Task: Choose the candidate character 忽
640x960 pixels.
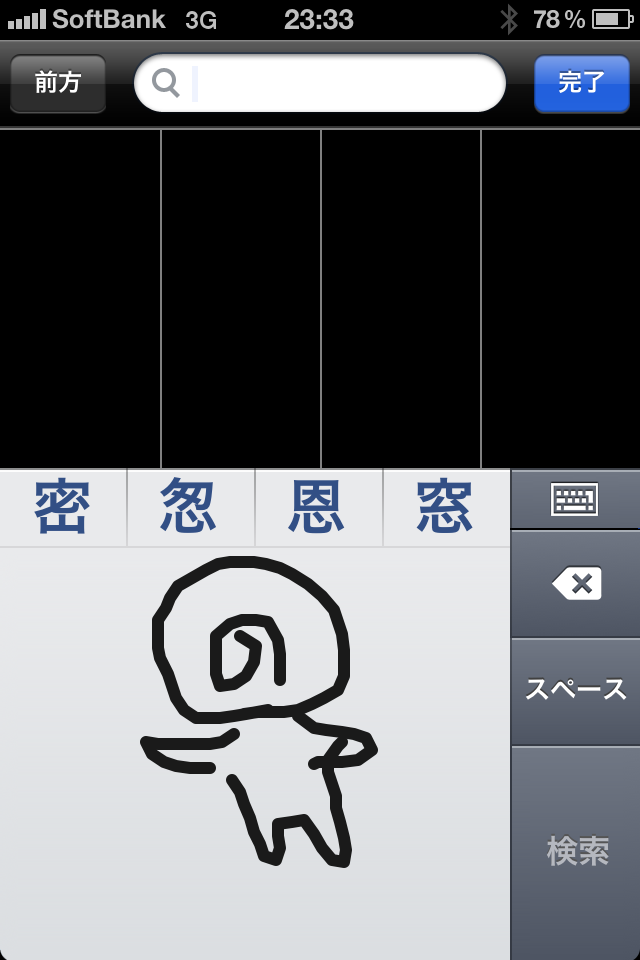Action: [x=190, y=508]
